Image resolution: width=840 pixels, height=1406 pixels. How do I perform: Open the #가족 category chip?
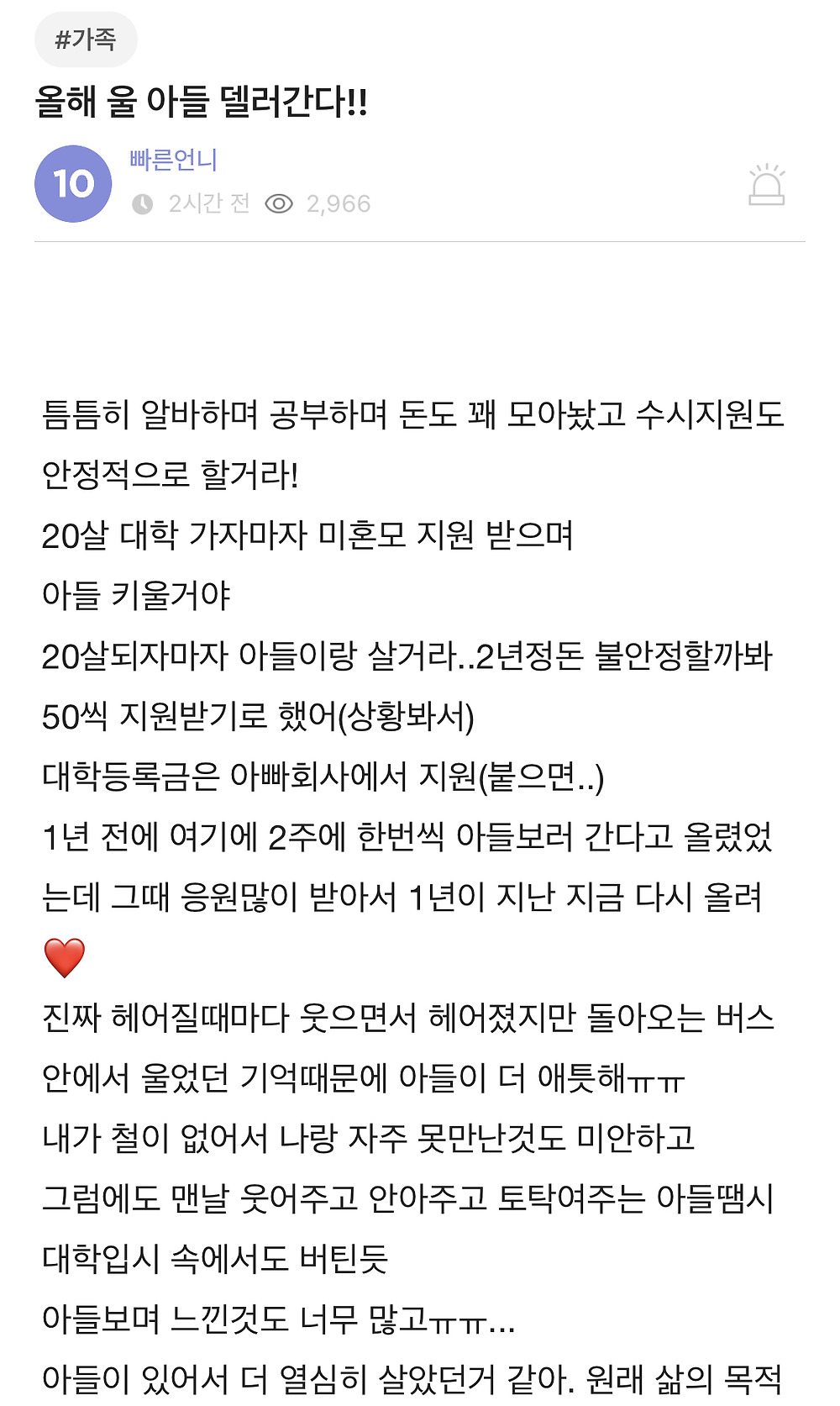point(86,39)
